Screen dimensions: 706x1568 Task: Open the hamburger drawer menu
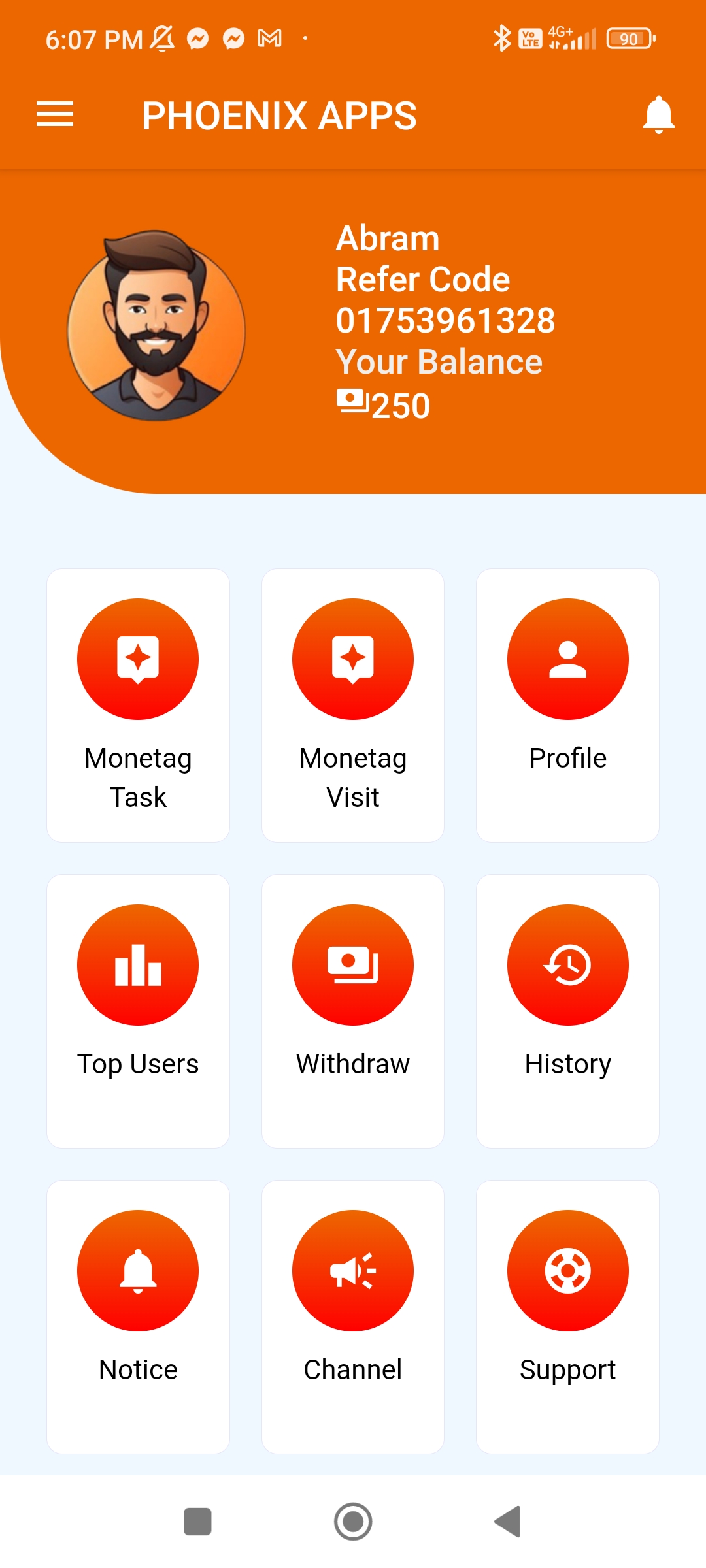click(55, 115)
